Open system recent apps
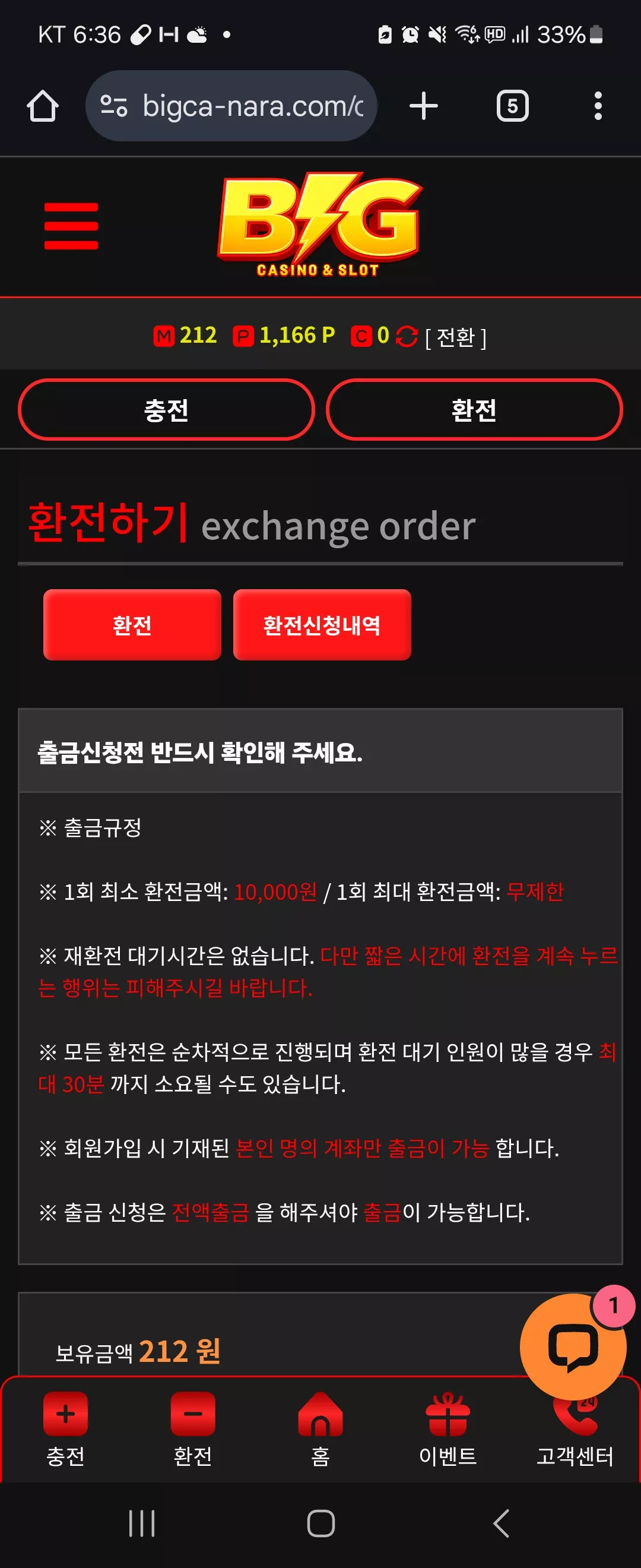The height and width of the screenshot is (1568, 641). click(142, 1523)
